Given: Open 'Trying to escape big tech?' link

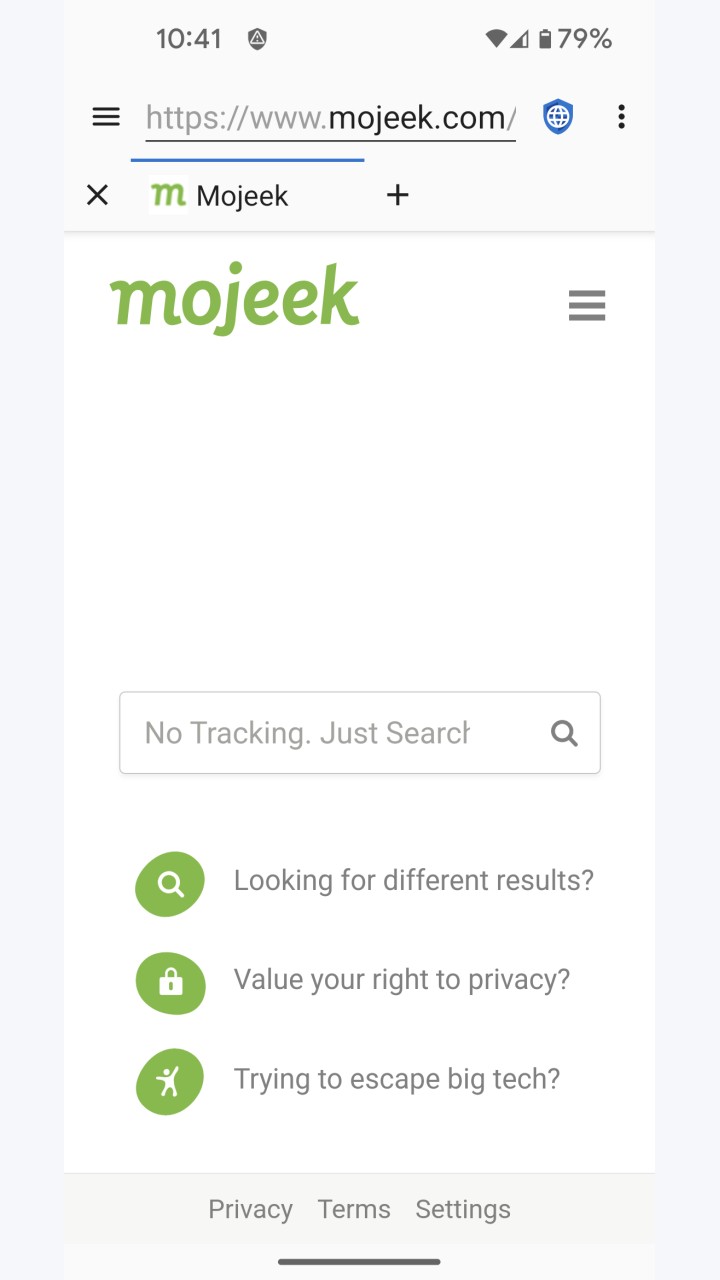Looking at the screenshot, I should tap(397, 1079).
